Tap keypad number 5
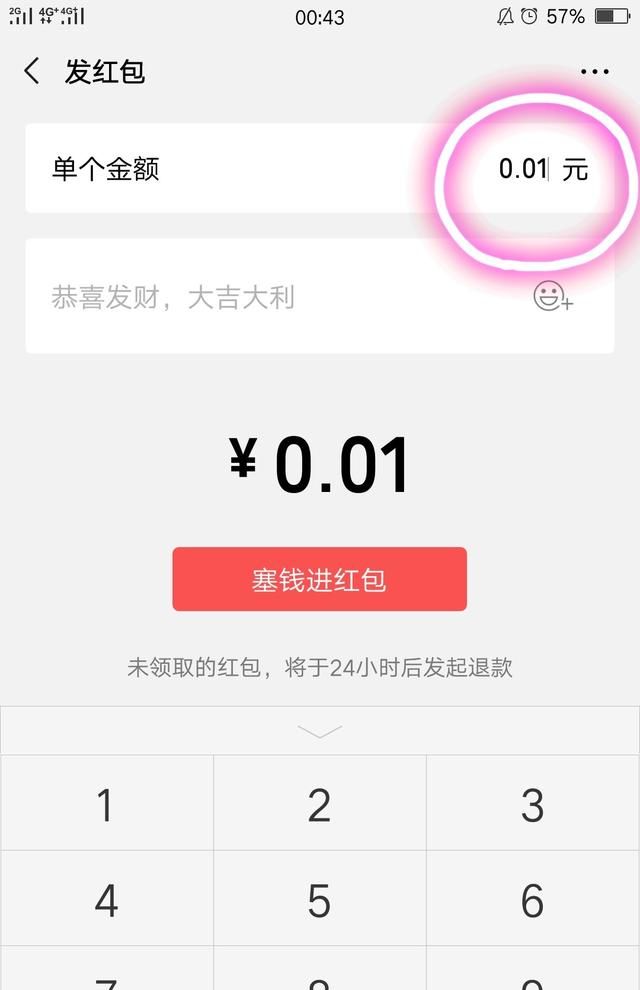The height and width of the screenshot is (990, 640). point(319,900)
